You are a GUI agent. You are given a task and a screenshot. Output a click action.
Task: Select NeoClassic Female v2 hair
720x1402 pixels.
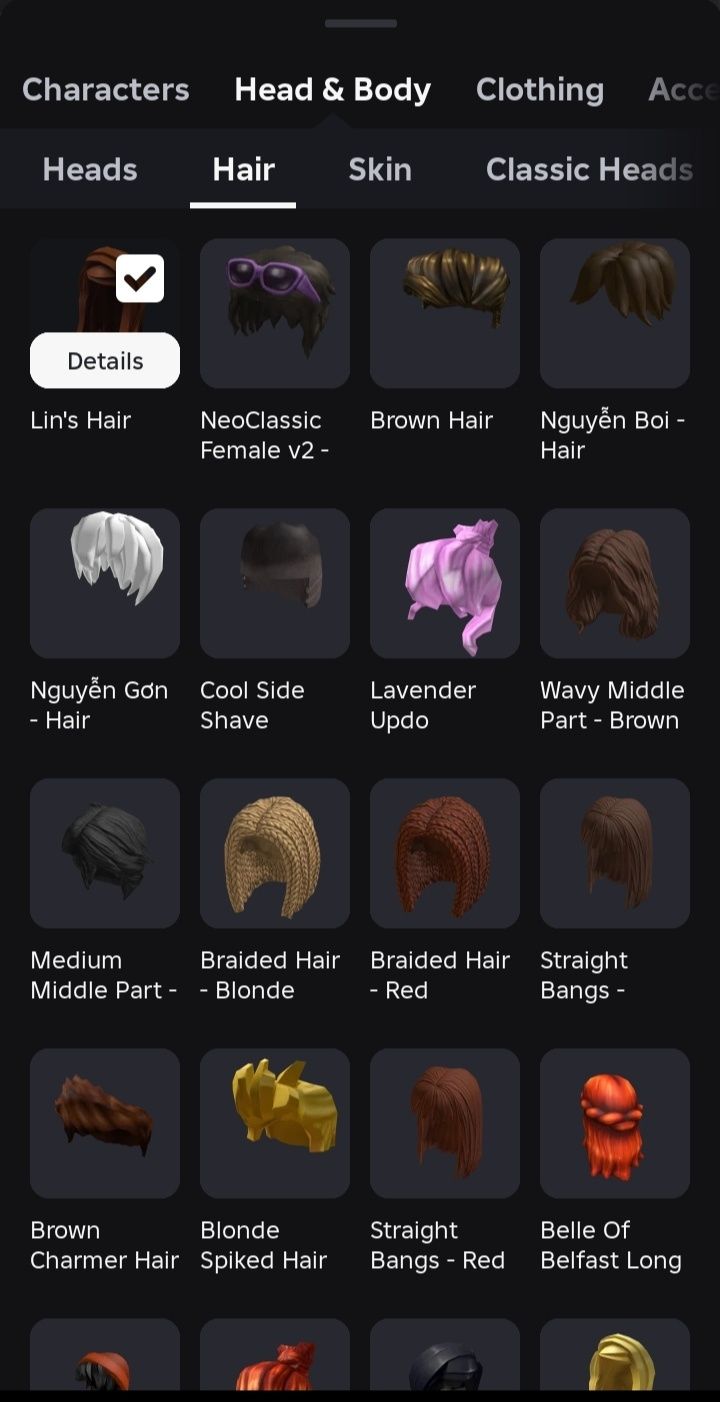tap(275, 313)
